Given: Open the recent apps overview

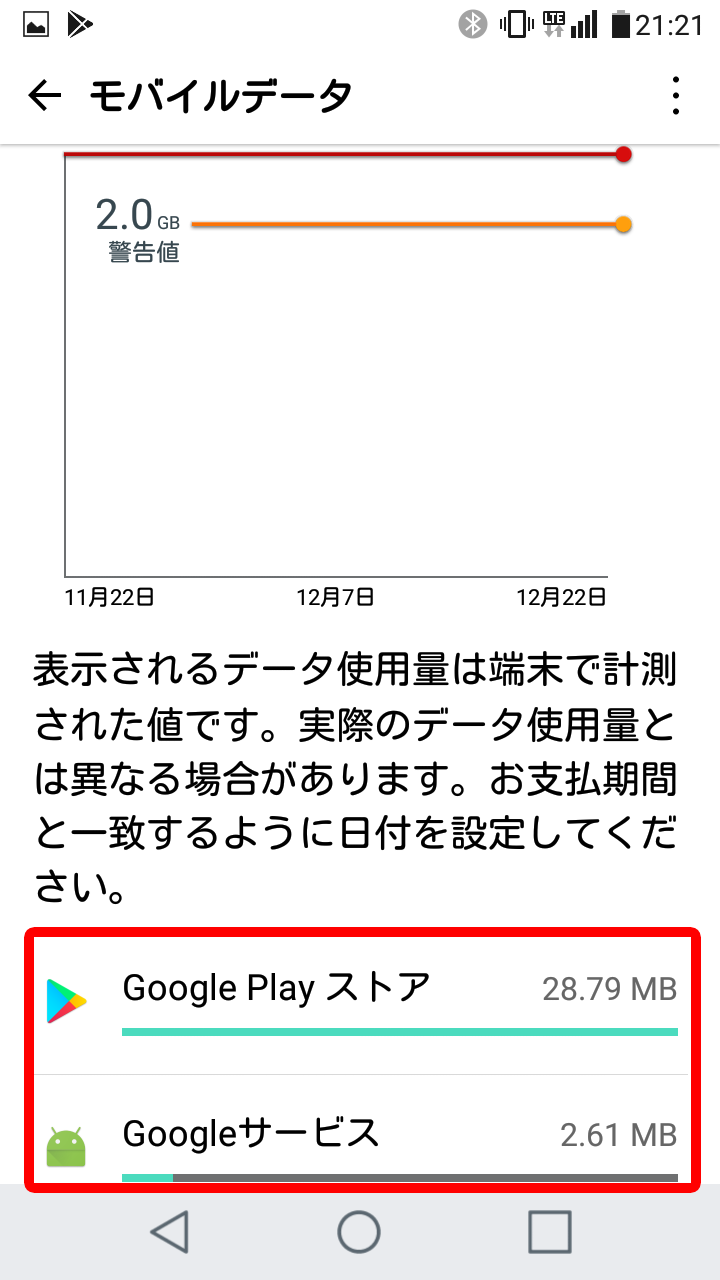Looking at the screenshot, I should coord(549,1231).
